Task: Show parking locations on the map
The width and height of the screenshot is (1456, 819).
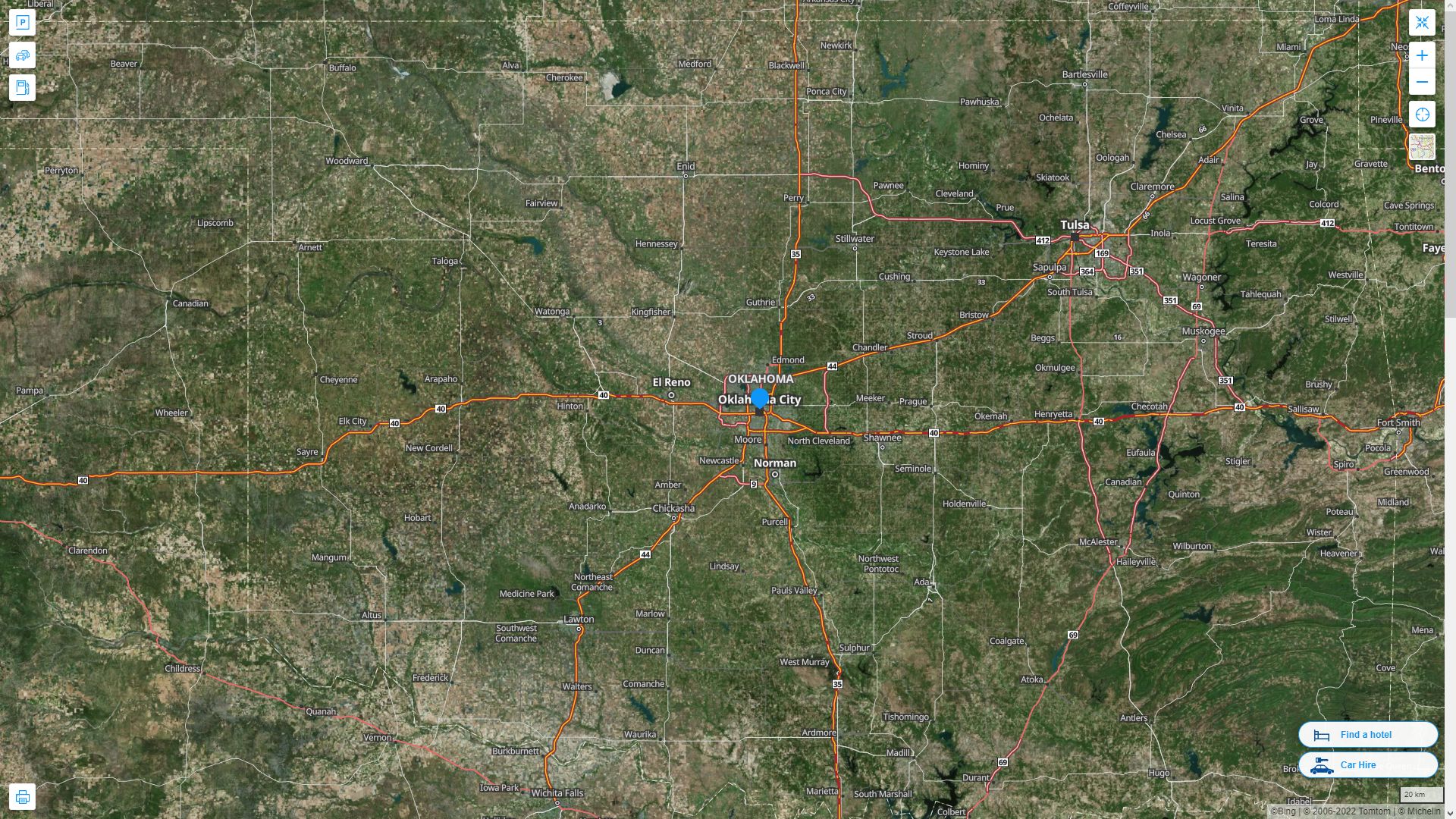Action: [x=22, y=23]
